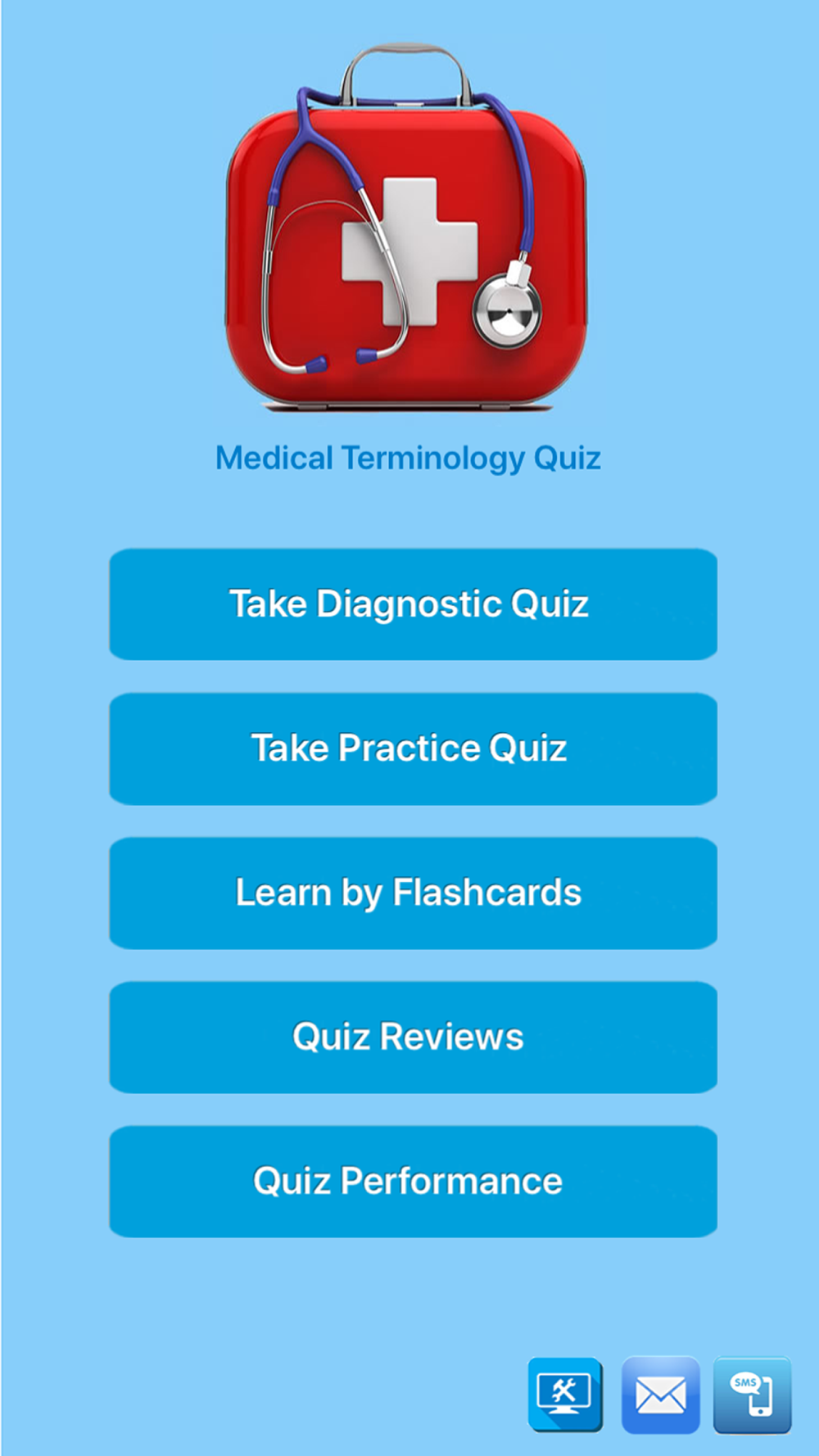Open Take Practice Quiz
Viewport: 819px width, 1456px height.
(x=414, y=748)
